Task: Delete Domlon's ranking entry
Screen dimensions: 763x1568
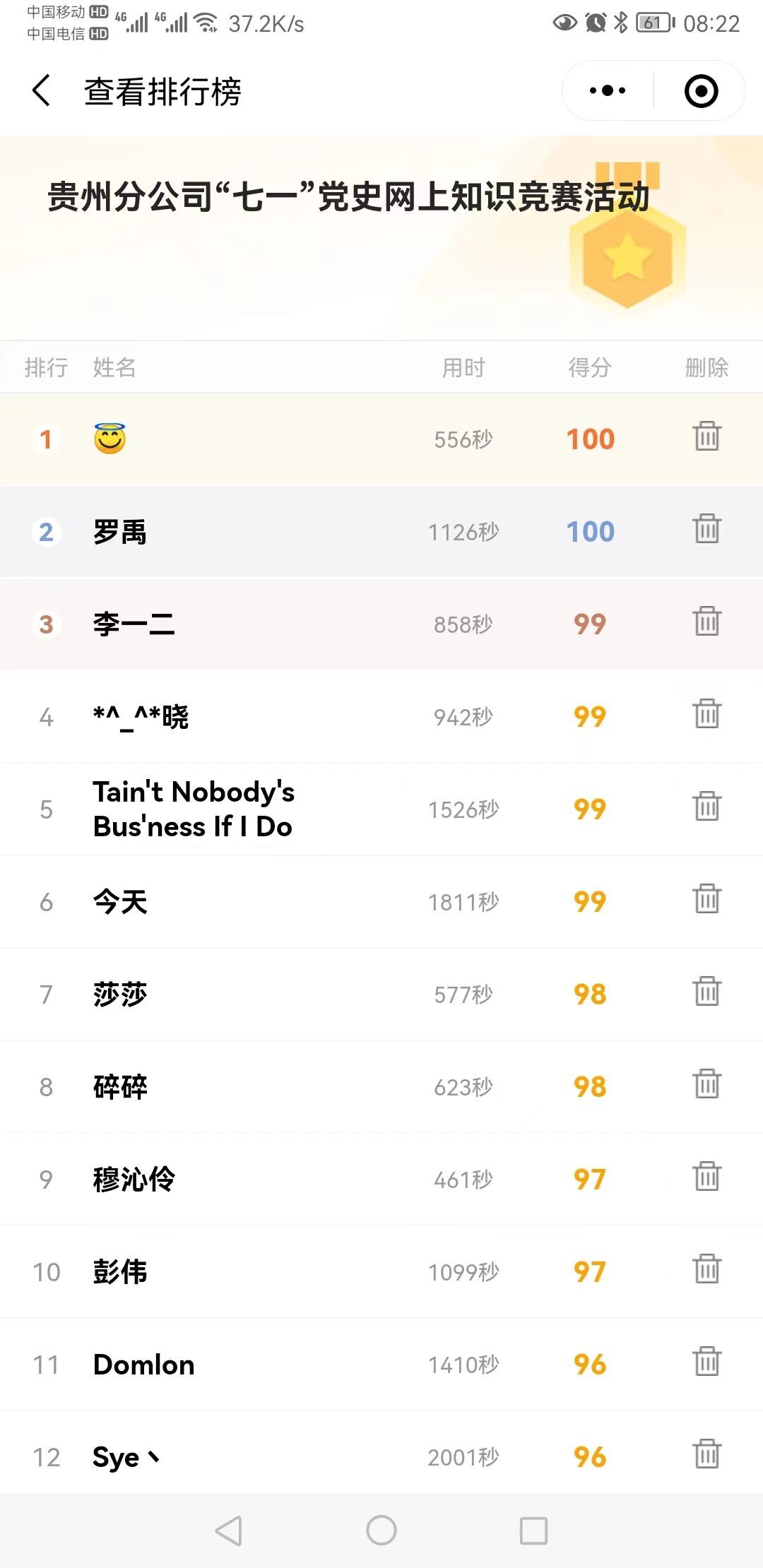Action: 706,1362
